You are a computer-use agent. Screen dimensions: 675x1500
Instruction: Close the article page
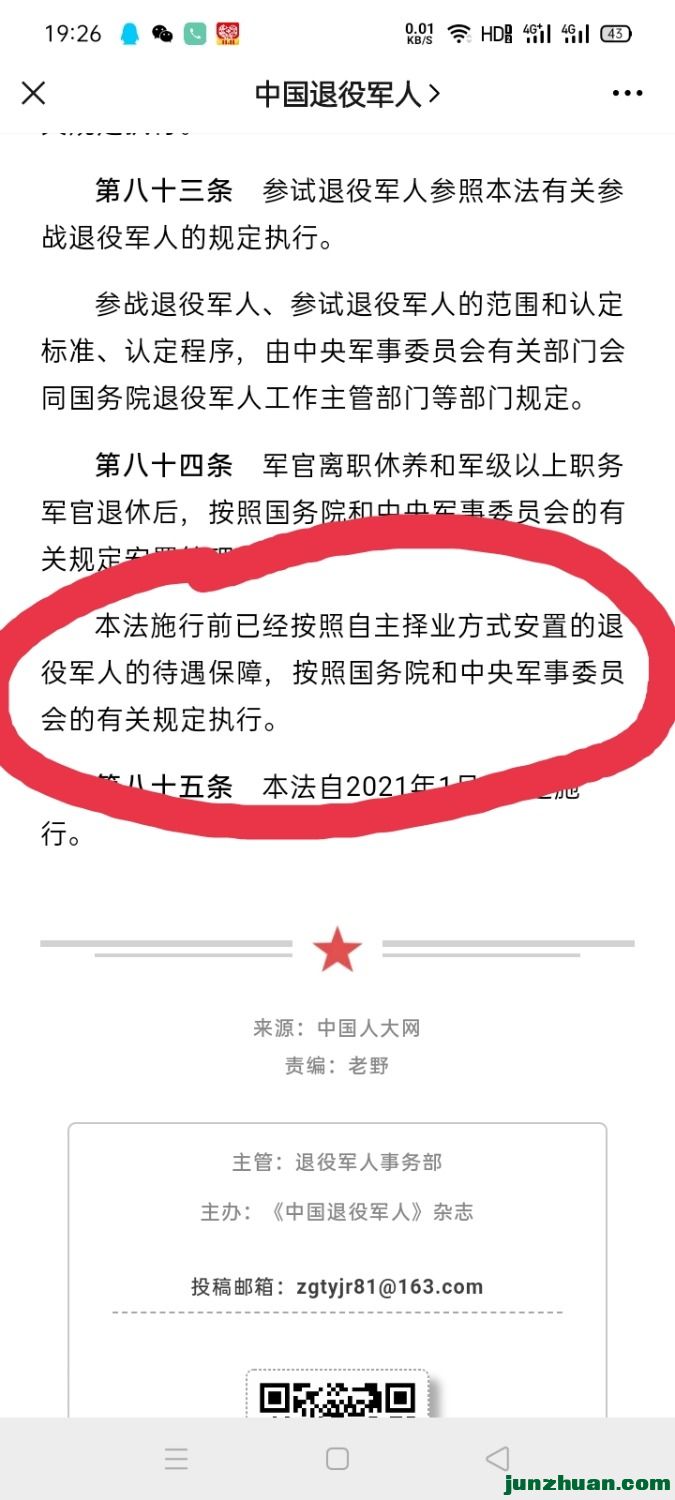pyautogui.click(x=33, y=94)
